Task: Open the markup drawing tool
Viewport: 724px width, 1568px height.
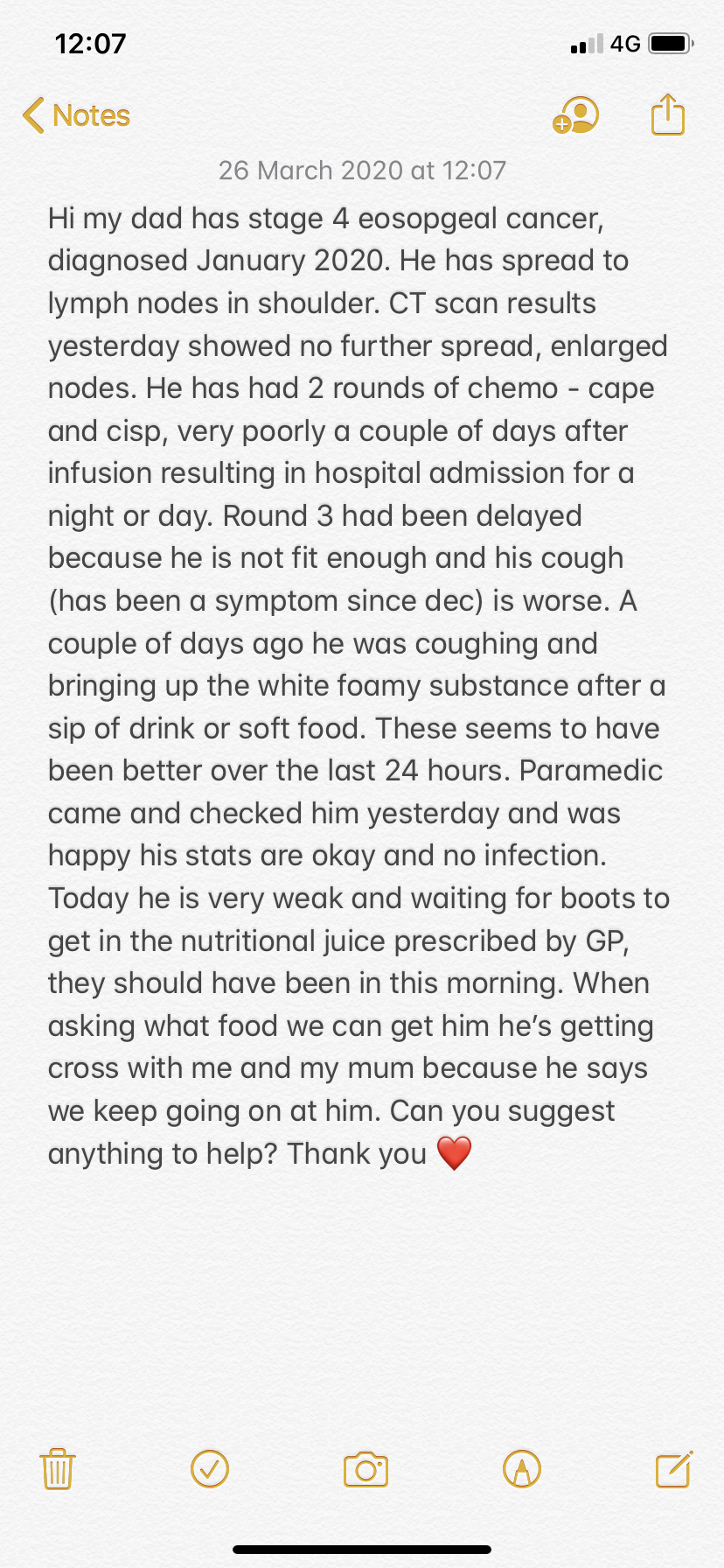Action: (x=522, y=1468)
